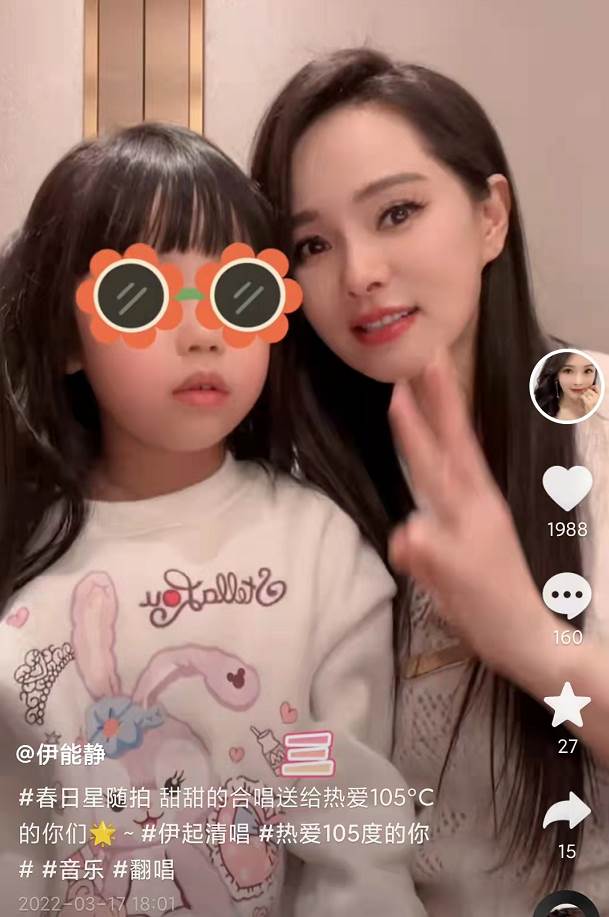Like this video with the heart
The image size is (609, 917).
click(x=567, y=487)
